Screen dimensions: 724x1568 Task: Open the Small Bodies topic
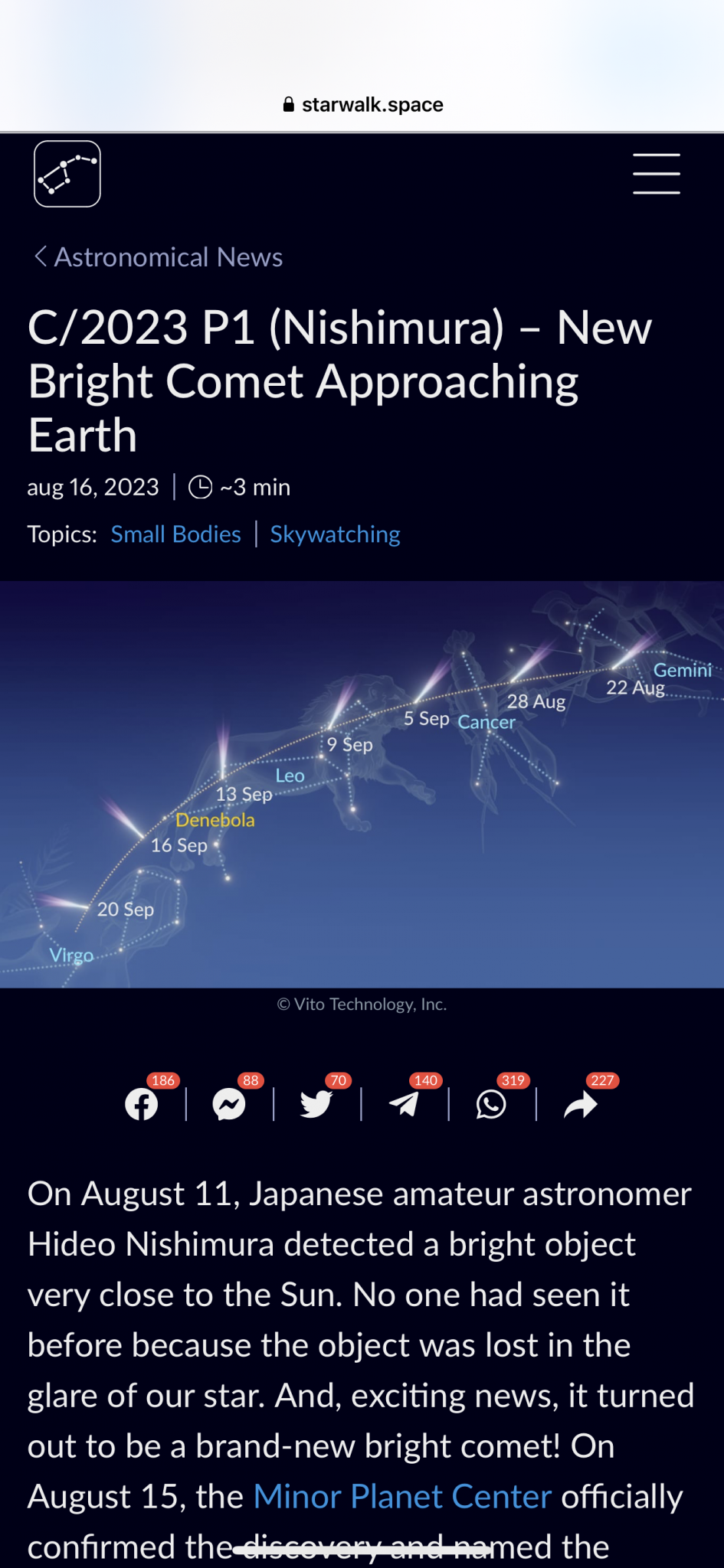175,534
